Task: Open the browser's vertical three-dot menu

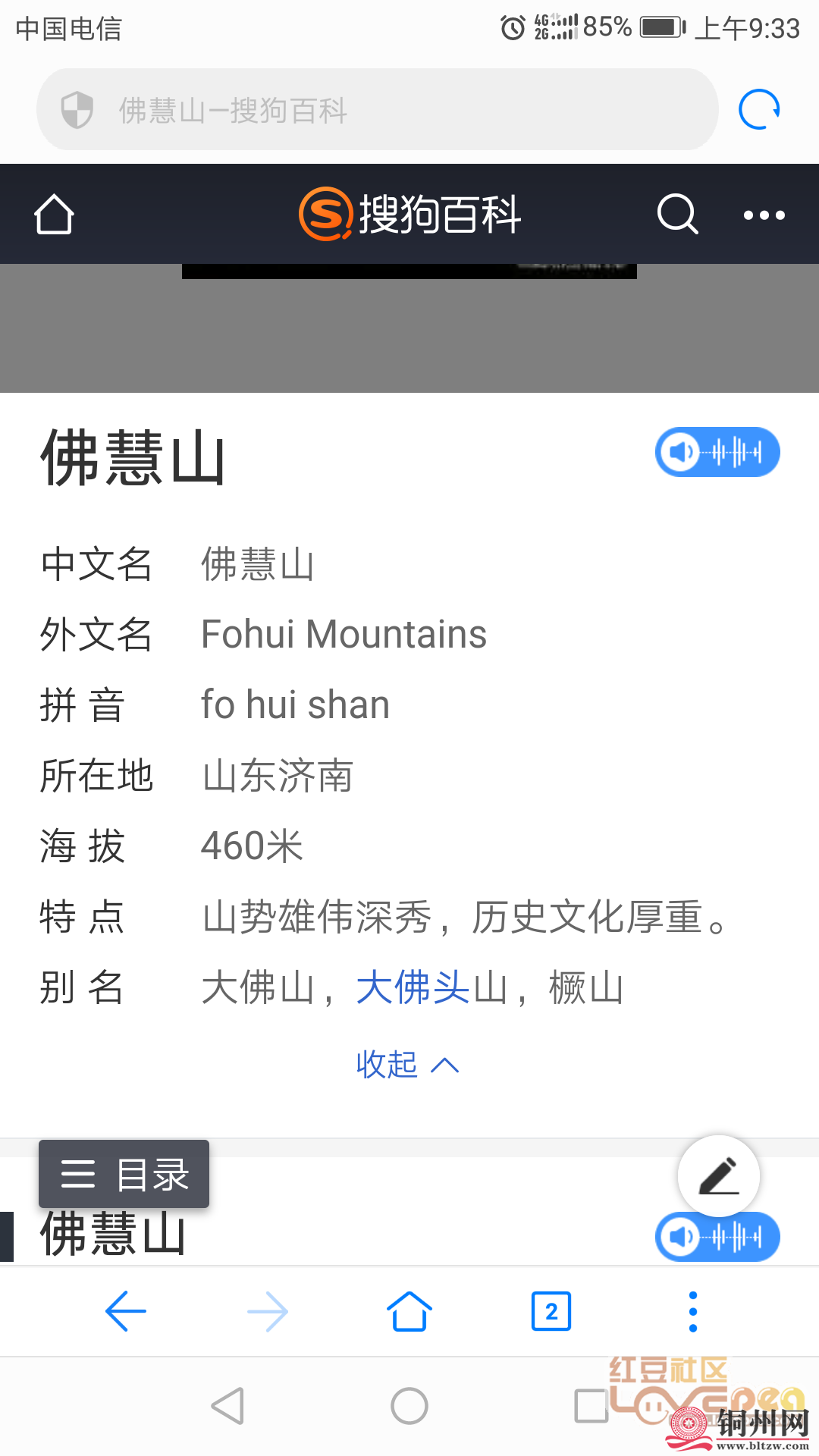Action: click(692, 1311)
